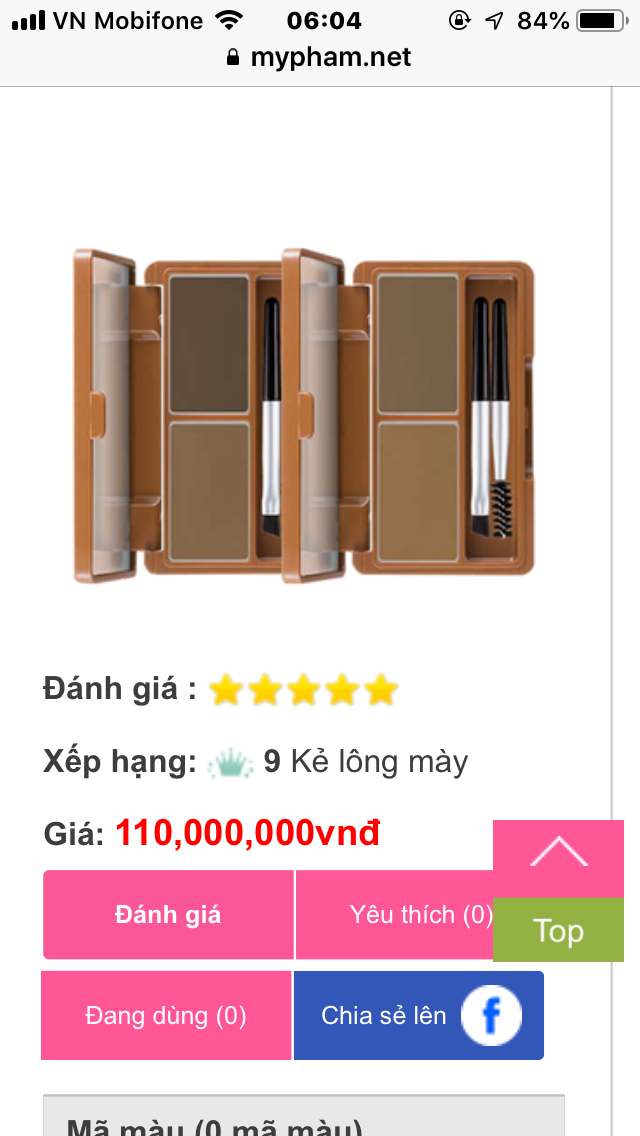The image size is (640, 1136).
Task: Add product to Yêu thích favorites
Action: [394, 914]
